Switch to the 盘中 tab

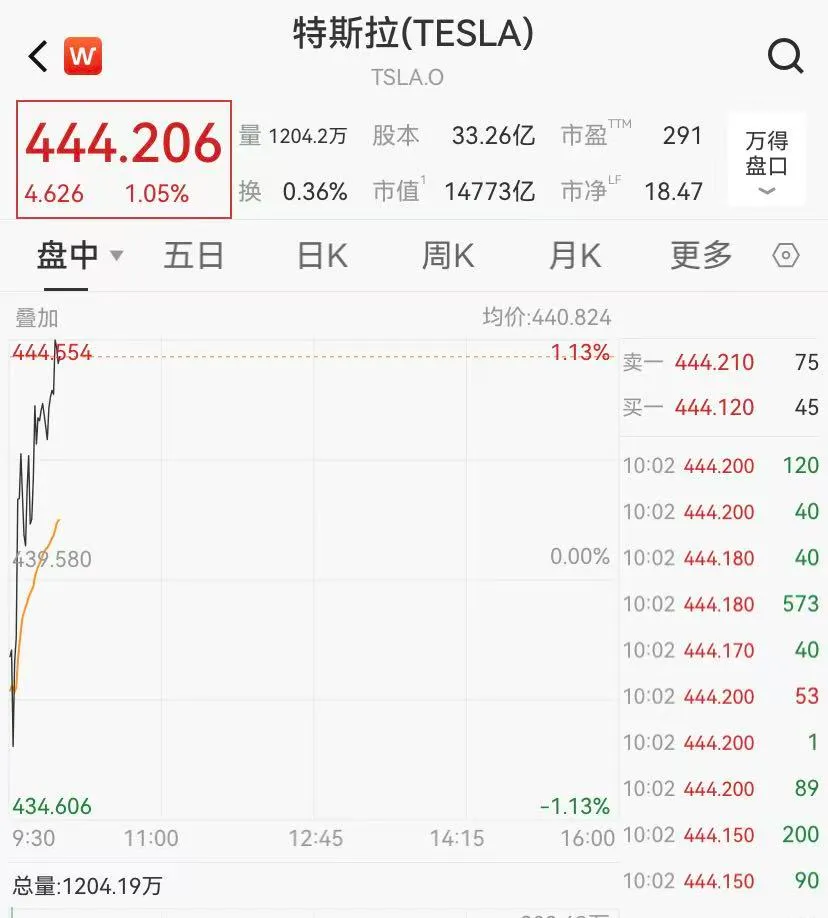coord(67,256)
